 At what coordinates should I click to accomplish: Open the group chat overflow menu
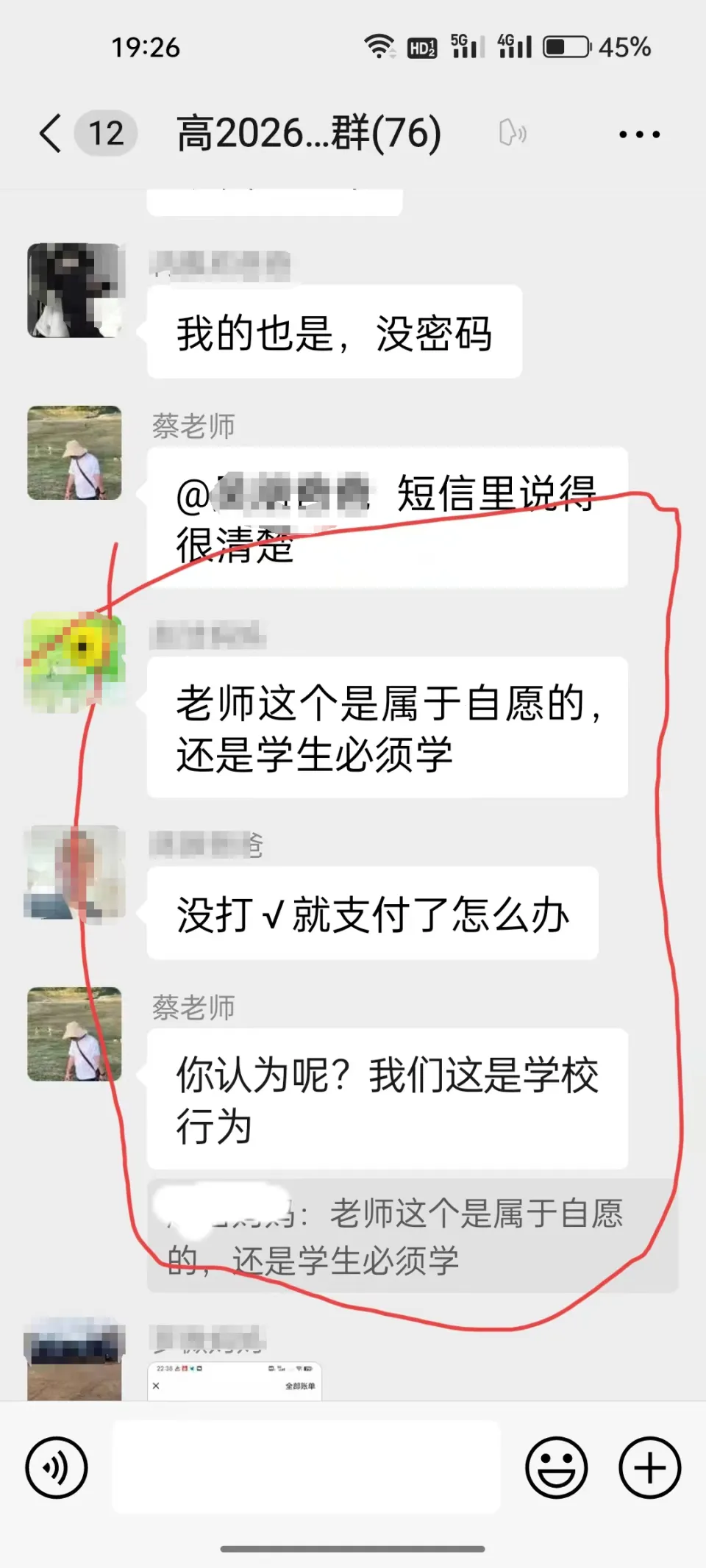638,135
